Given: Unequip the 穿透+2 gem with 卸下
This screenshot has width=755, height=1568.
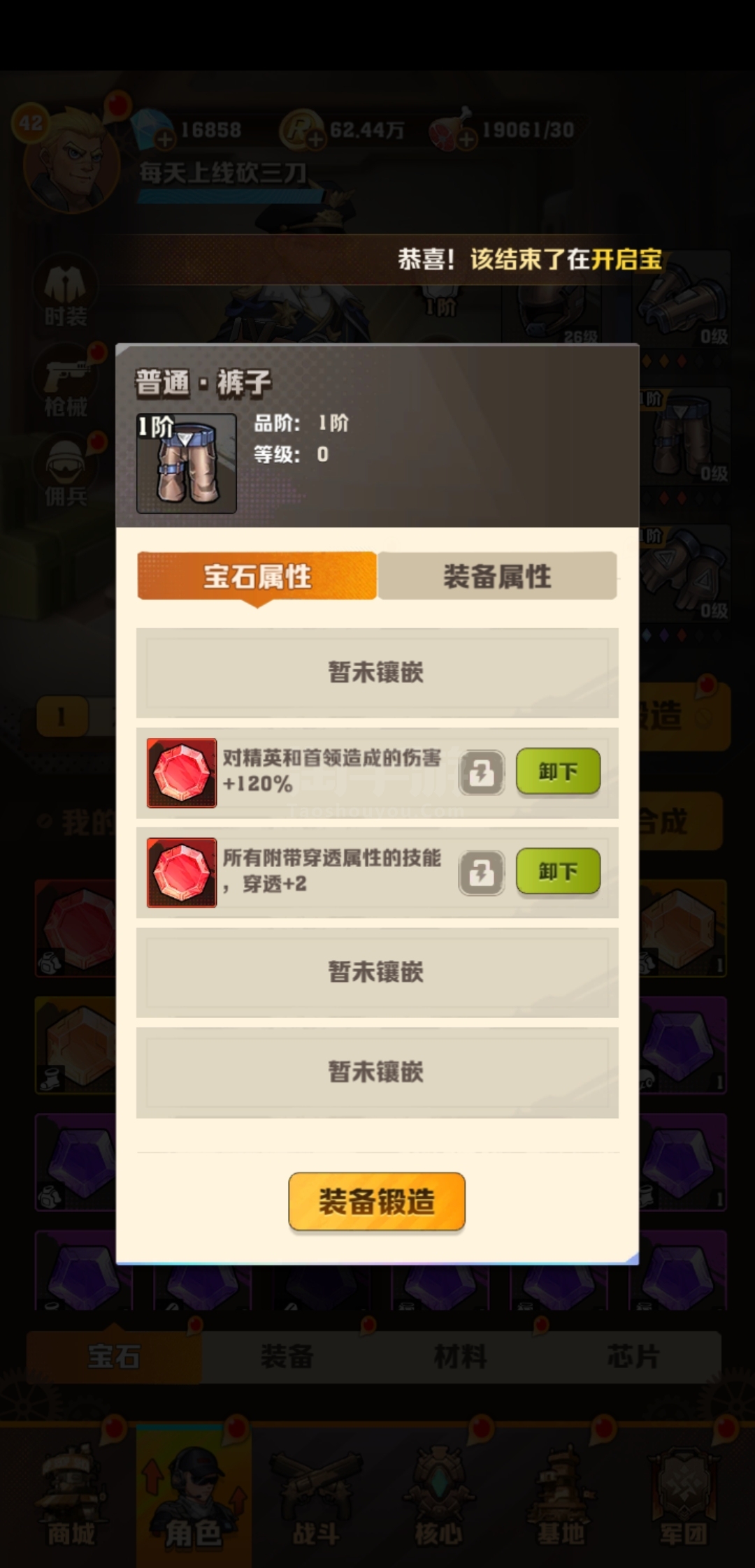Looking at the screenshot, I should [x=558, y=871].
